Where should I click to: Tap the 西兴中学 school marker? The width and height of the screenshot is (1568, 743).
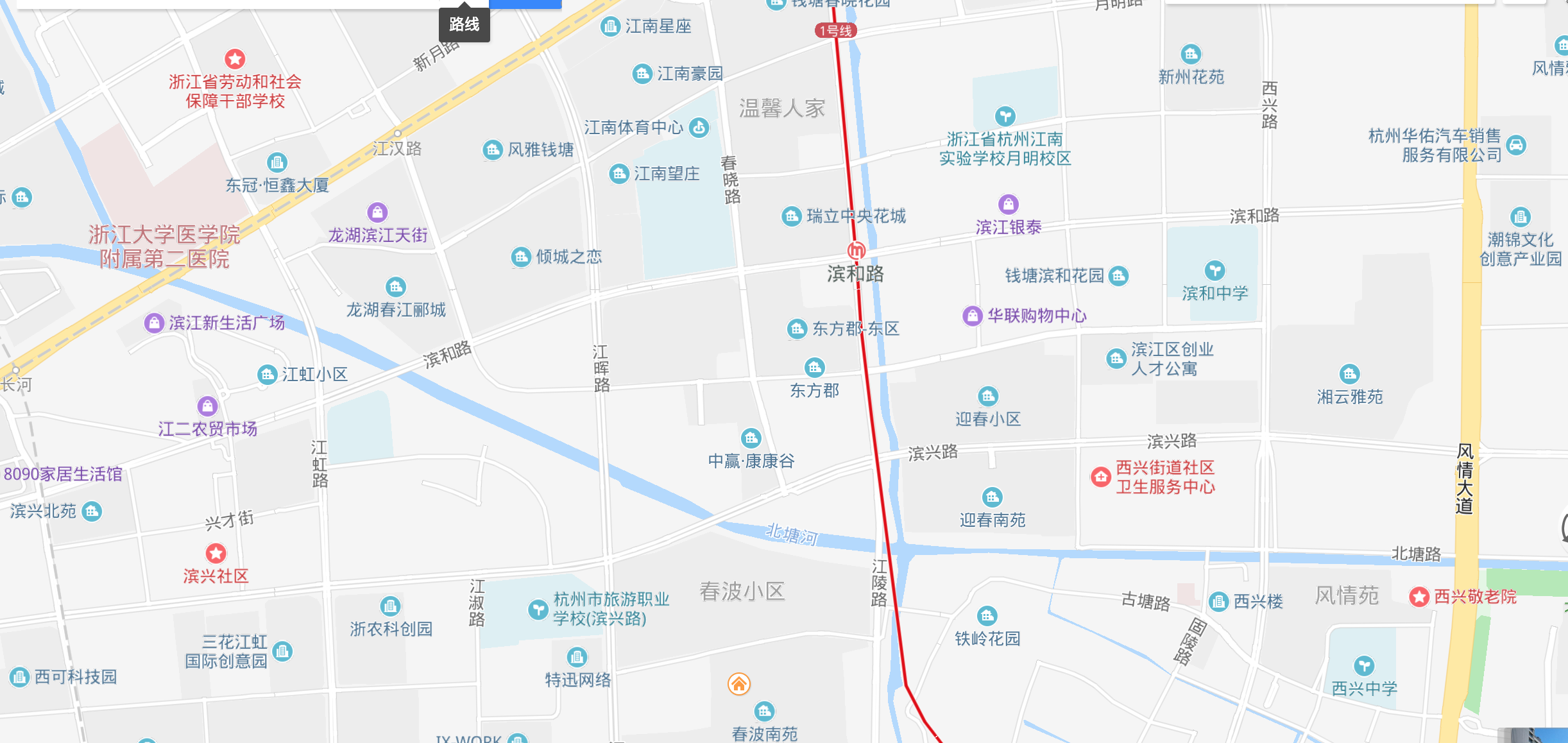click(1363, 666)
